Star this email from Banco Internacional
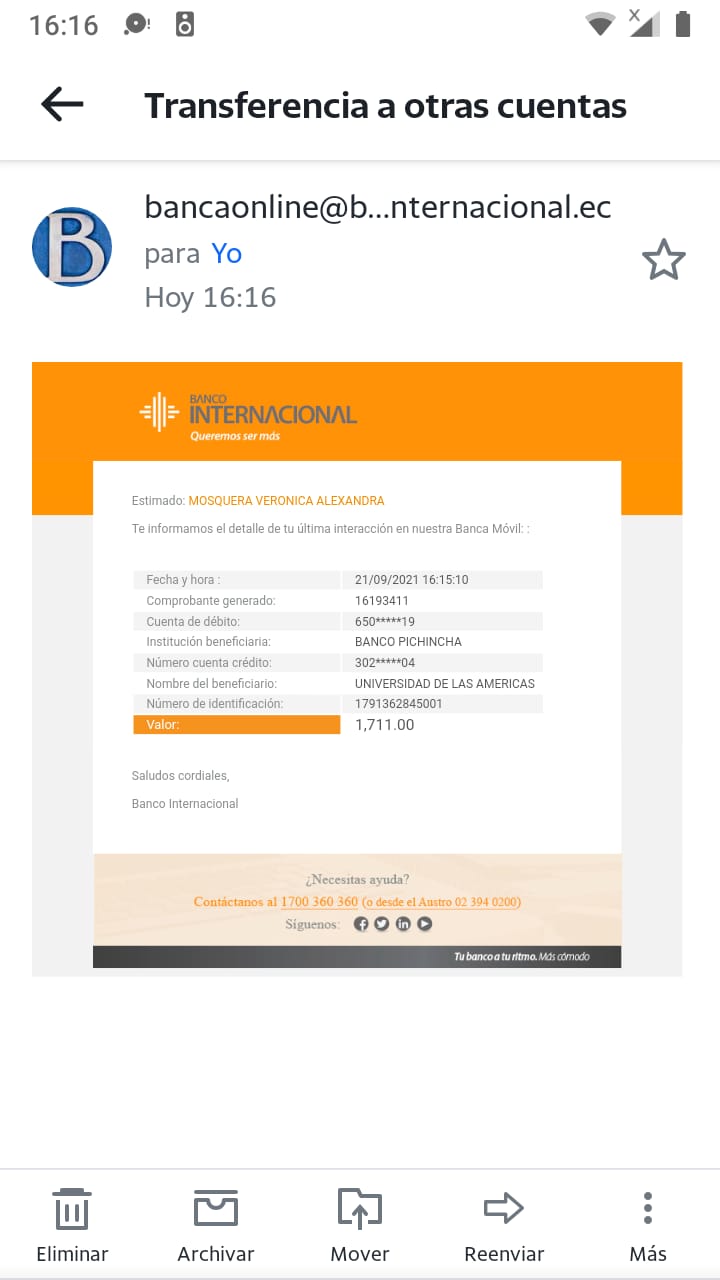 (x=663, y=260)
